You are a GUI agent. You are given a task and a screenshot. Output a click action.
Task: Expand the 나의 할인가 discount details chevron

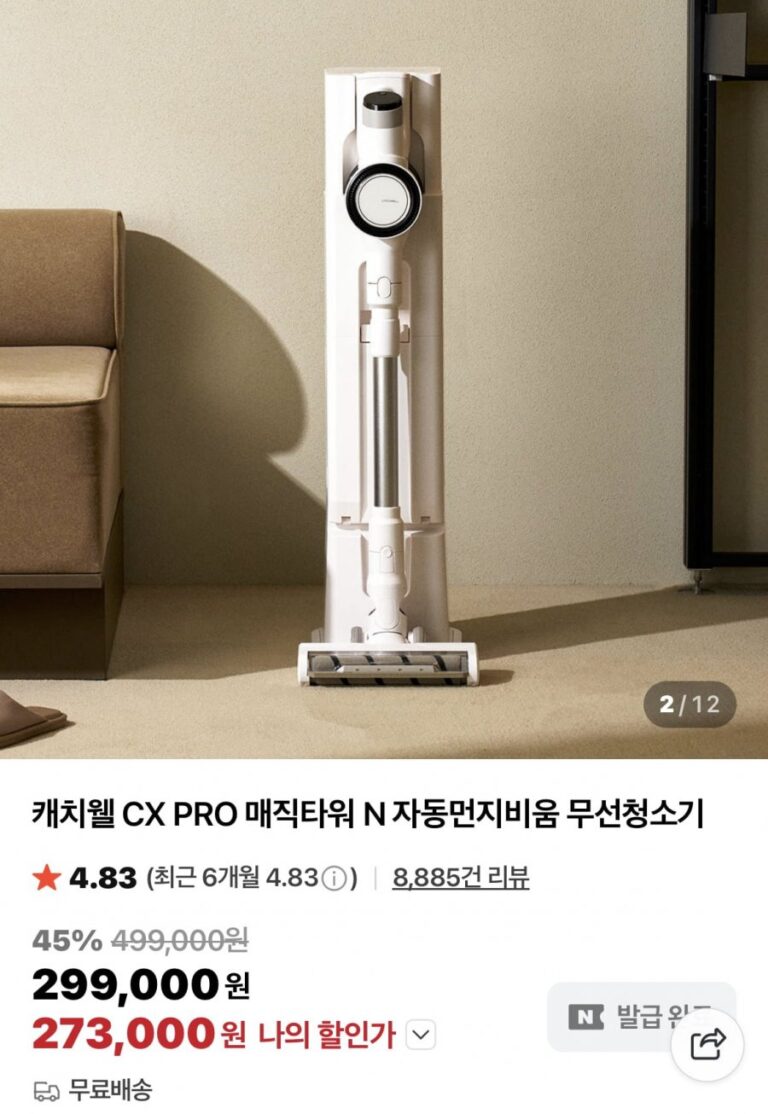(x=423, y=1035)
